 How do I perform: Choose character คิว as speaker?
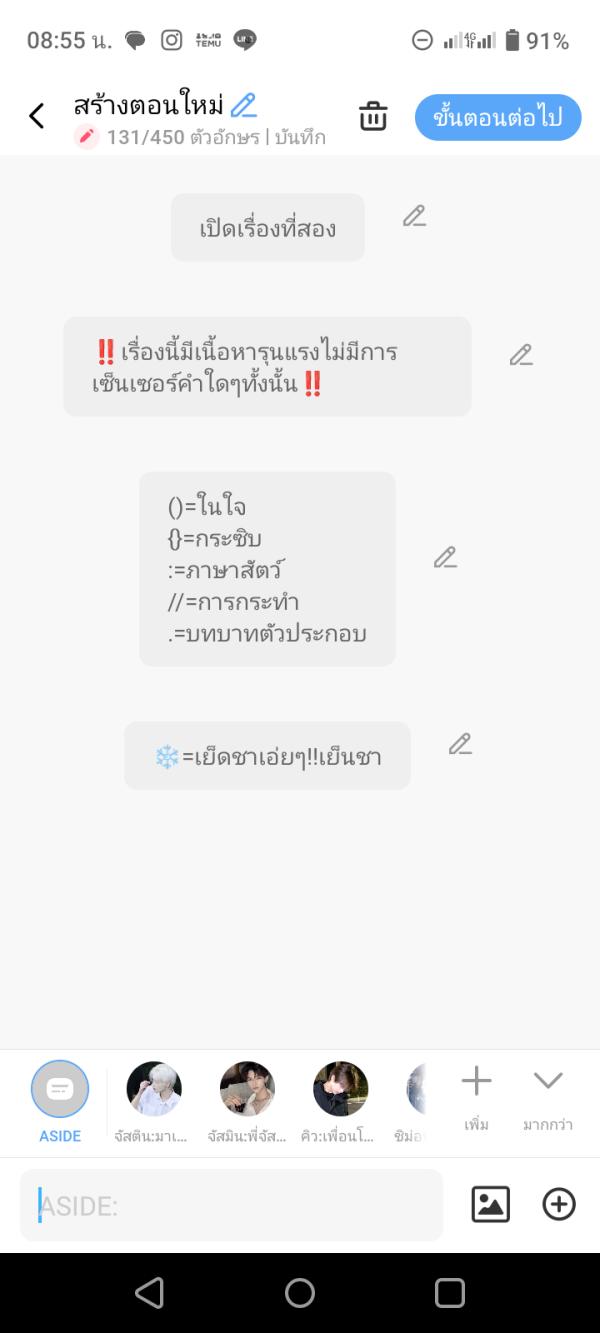click(x=340, y=1089)
